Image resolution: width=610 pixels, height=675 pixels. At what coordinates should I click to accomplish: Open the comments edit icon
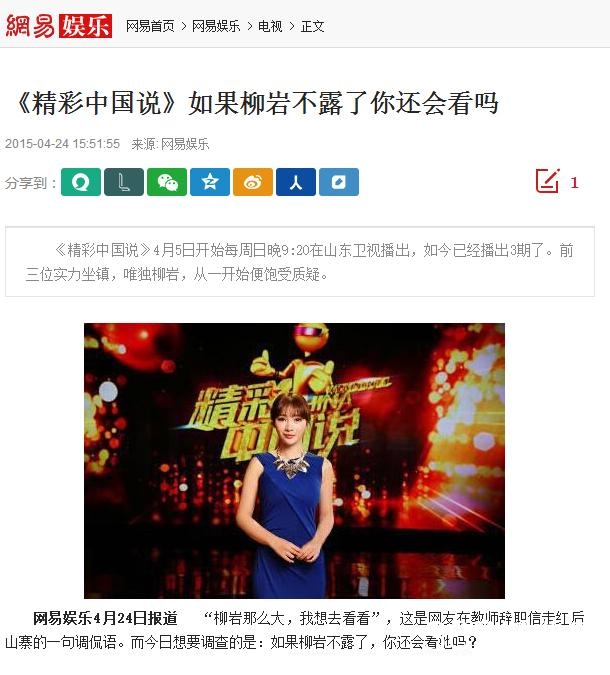tap(547, 181)
